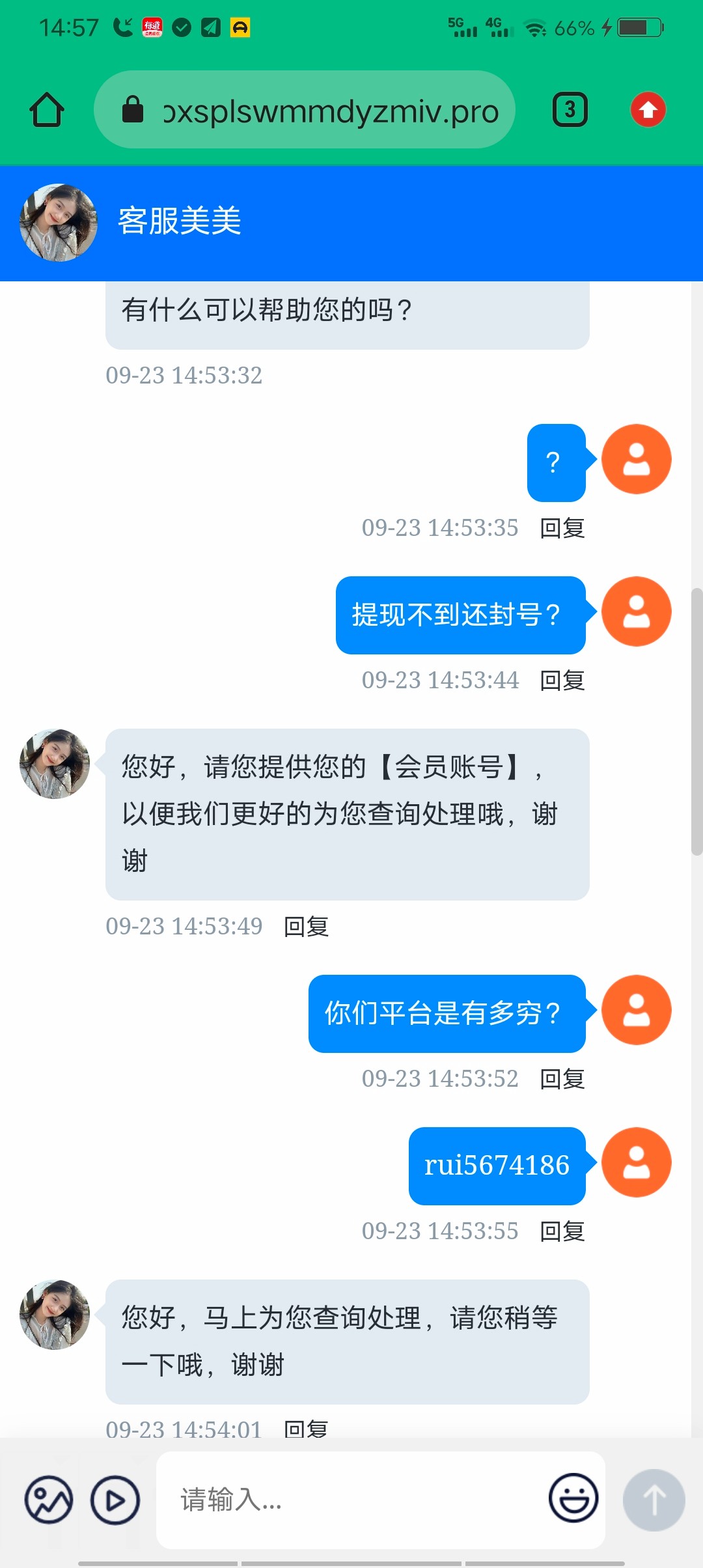Open the padlock icon in the address bar
The image size is (703, 1568).
coord(133,109)
